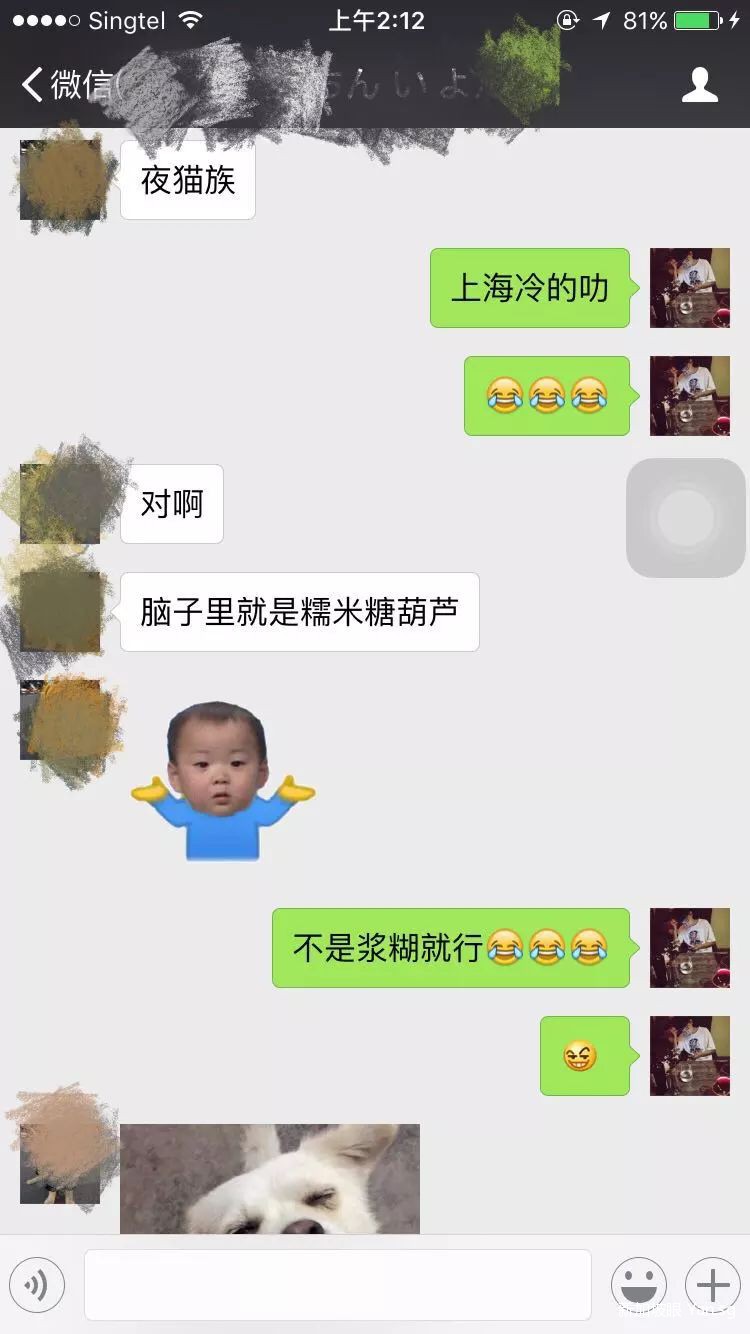Open my avatar beside 不是浆糊就行
Image resolution: width=750 pixels, height=1334 pixels.
[690, 948]
